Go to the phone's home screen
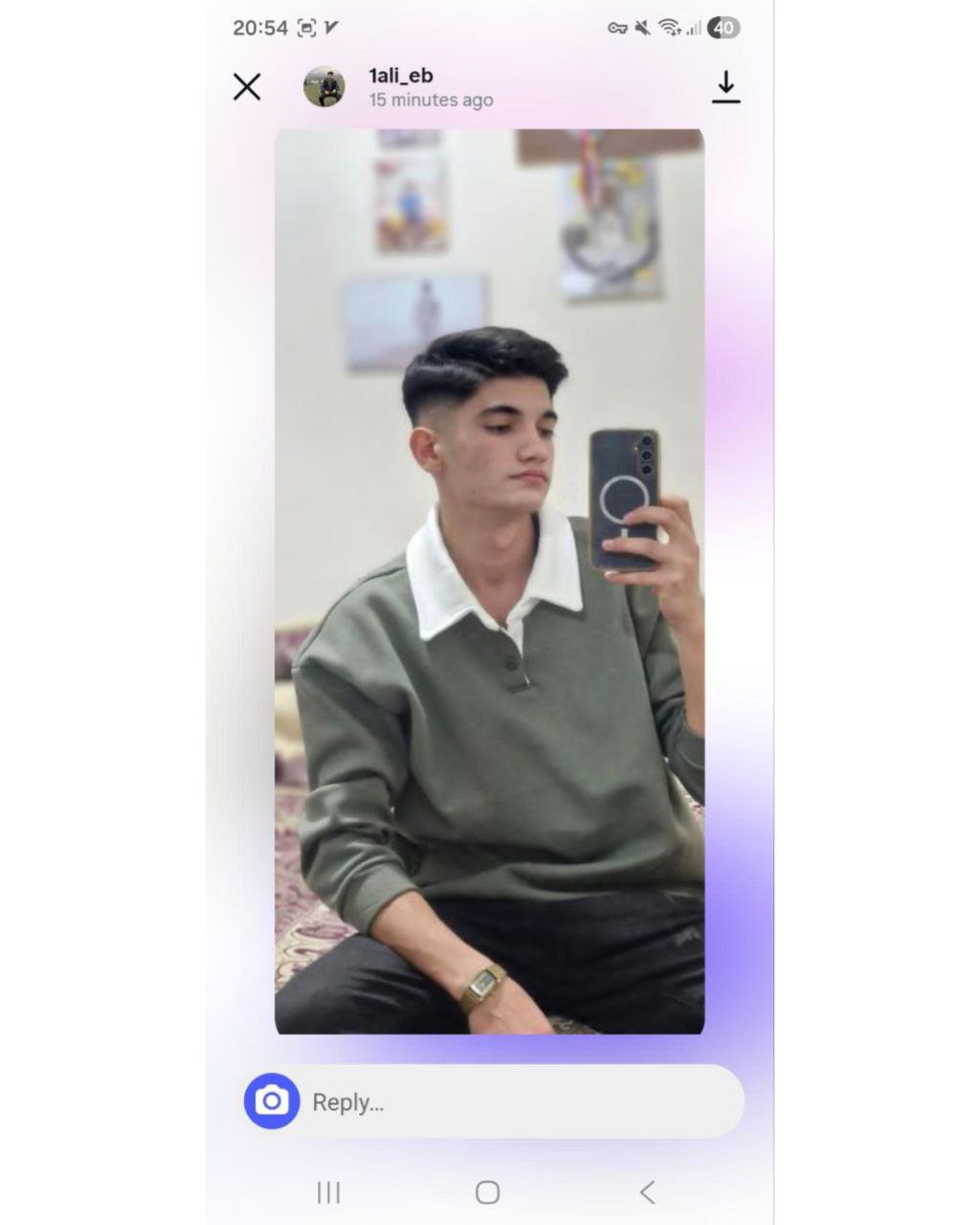 point(488,1192)
